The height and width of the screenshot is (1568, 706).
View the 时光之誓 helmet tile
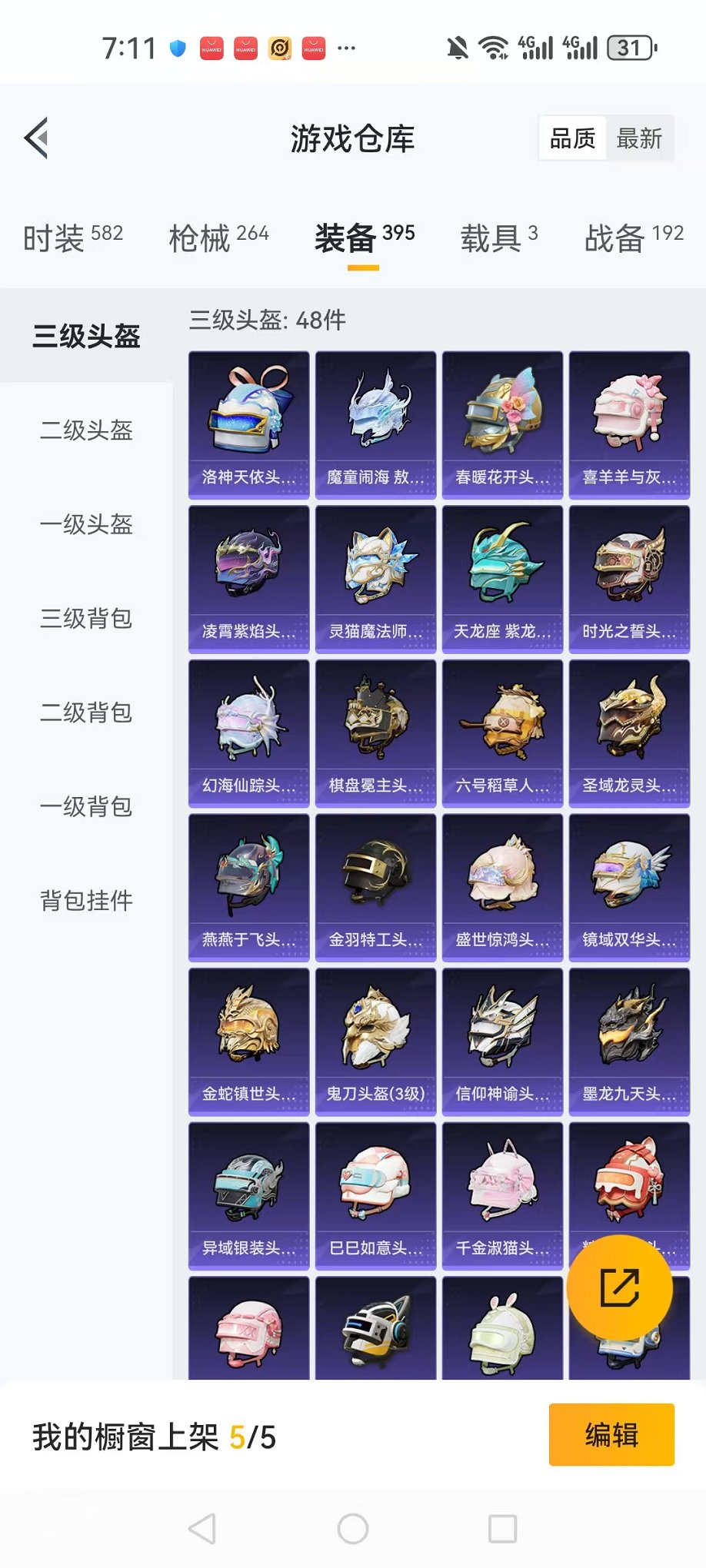click(629, 579)
